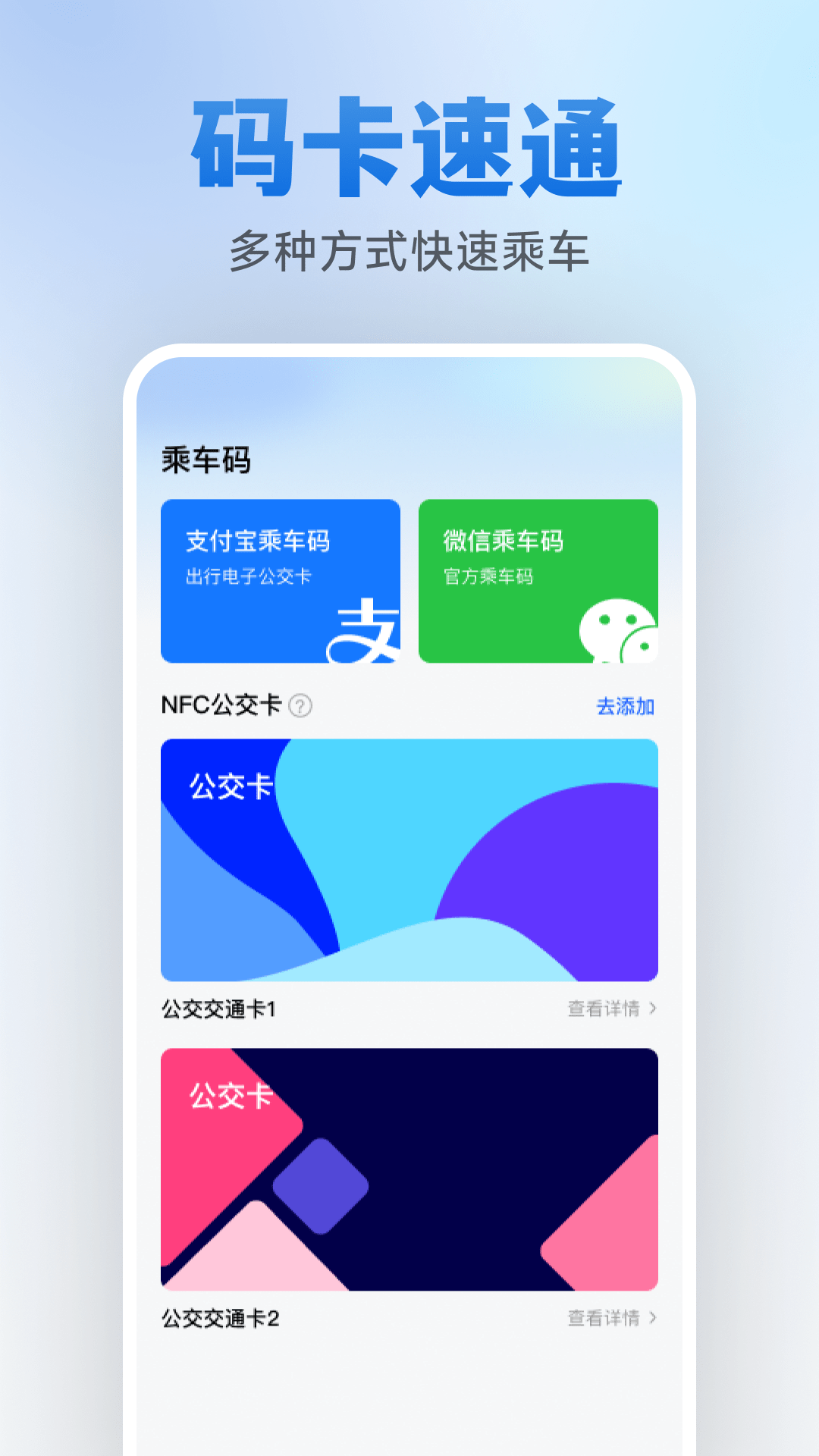Select the 公交交通卡2 card artwork
Viewport: 819px width, 1456px height.
[x=409, y=1168]
